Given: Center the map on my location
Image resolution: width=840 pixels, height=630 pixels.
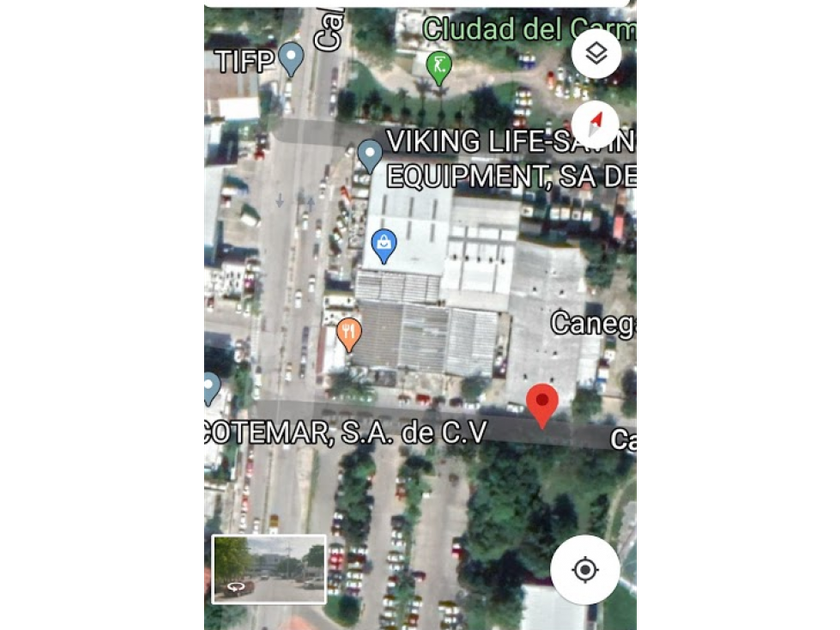Looking at the screenshot, I should pyautogui.click(x=585, y=570).
